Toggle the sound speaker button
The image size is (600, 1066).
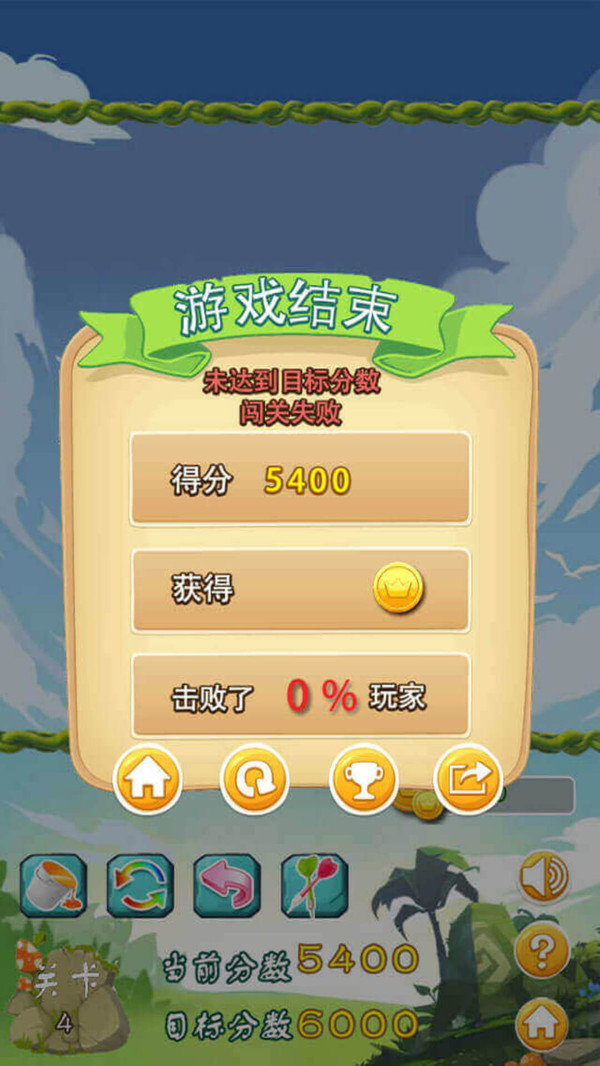(544, 879)
